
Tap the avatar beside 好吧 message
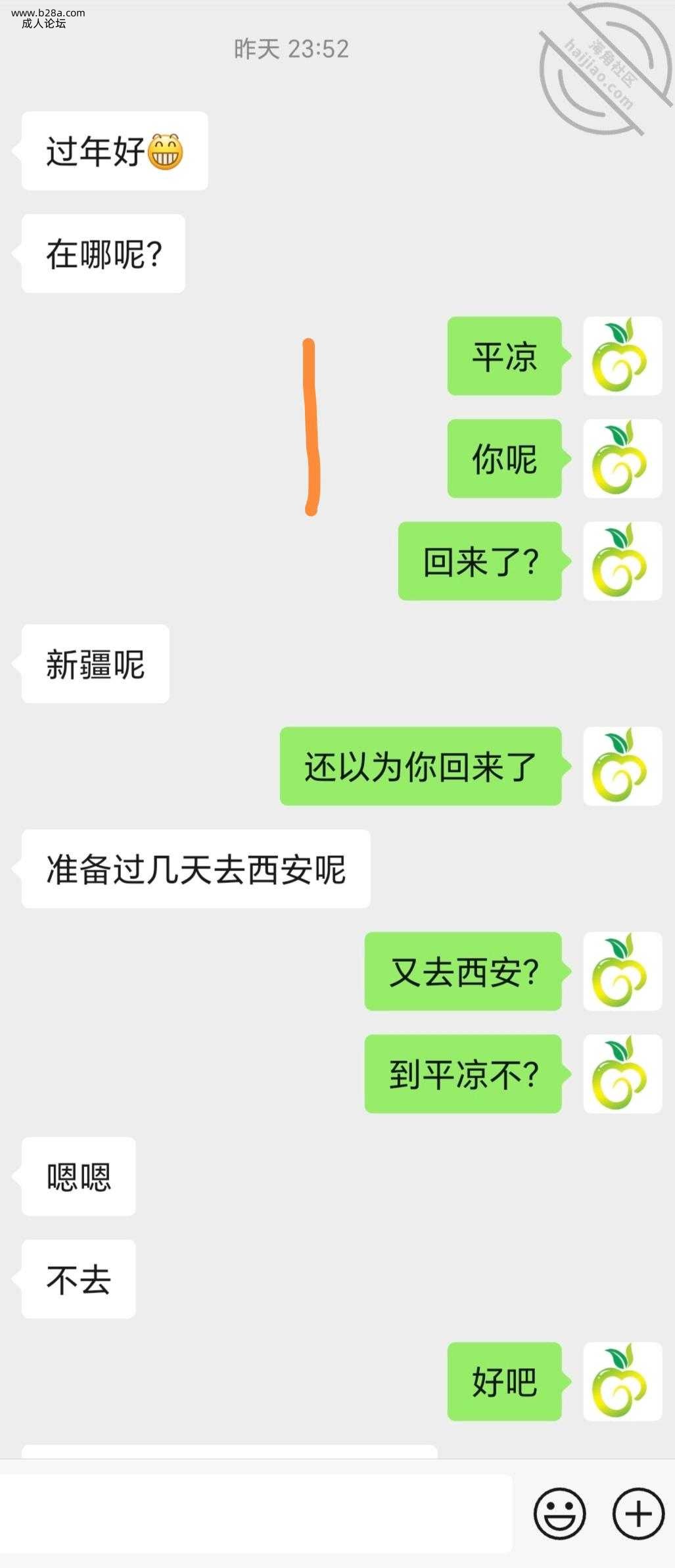click(622, 1381)
